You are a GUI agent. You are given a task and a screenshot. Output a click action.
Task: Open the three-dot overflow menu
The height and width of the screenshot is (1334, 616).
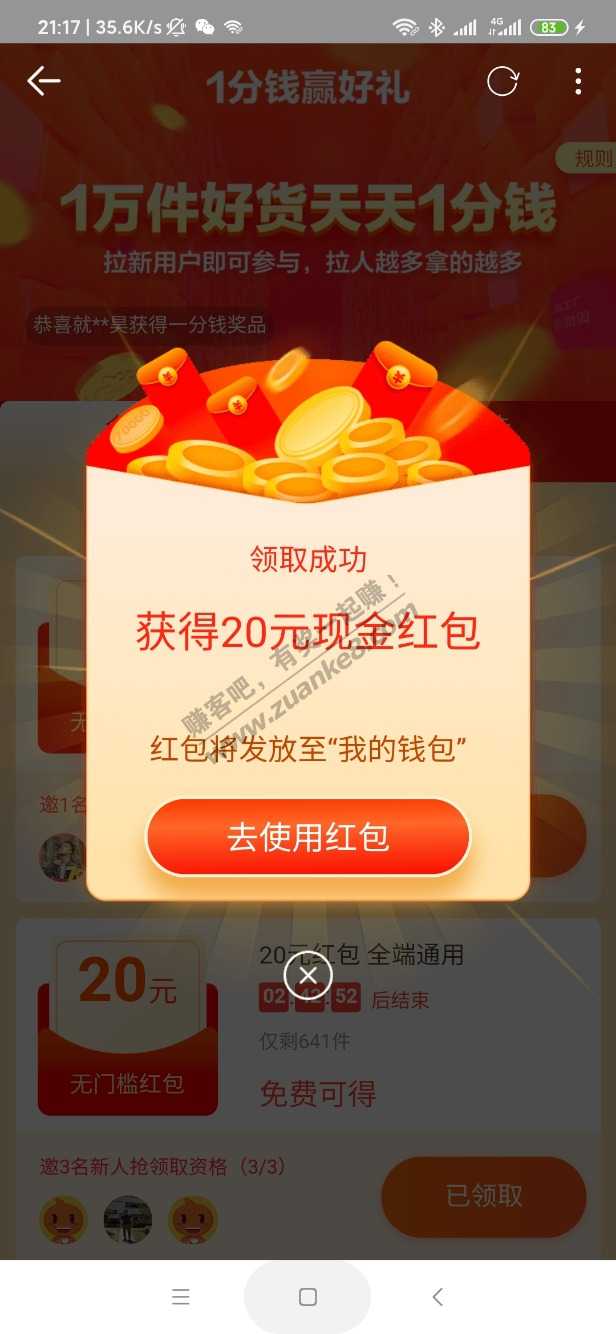[x=578, y=82]
